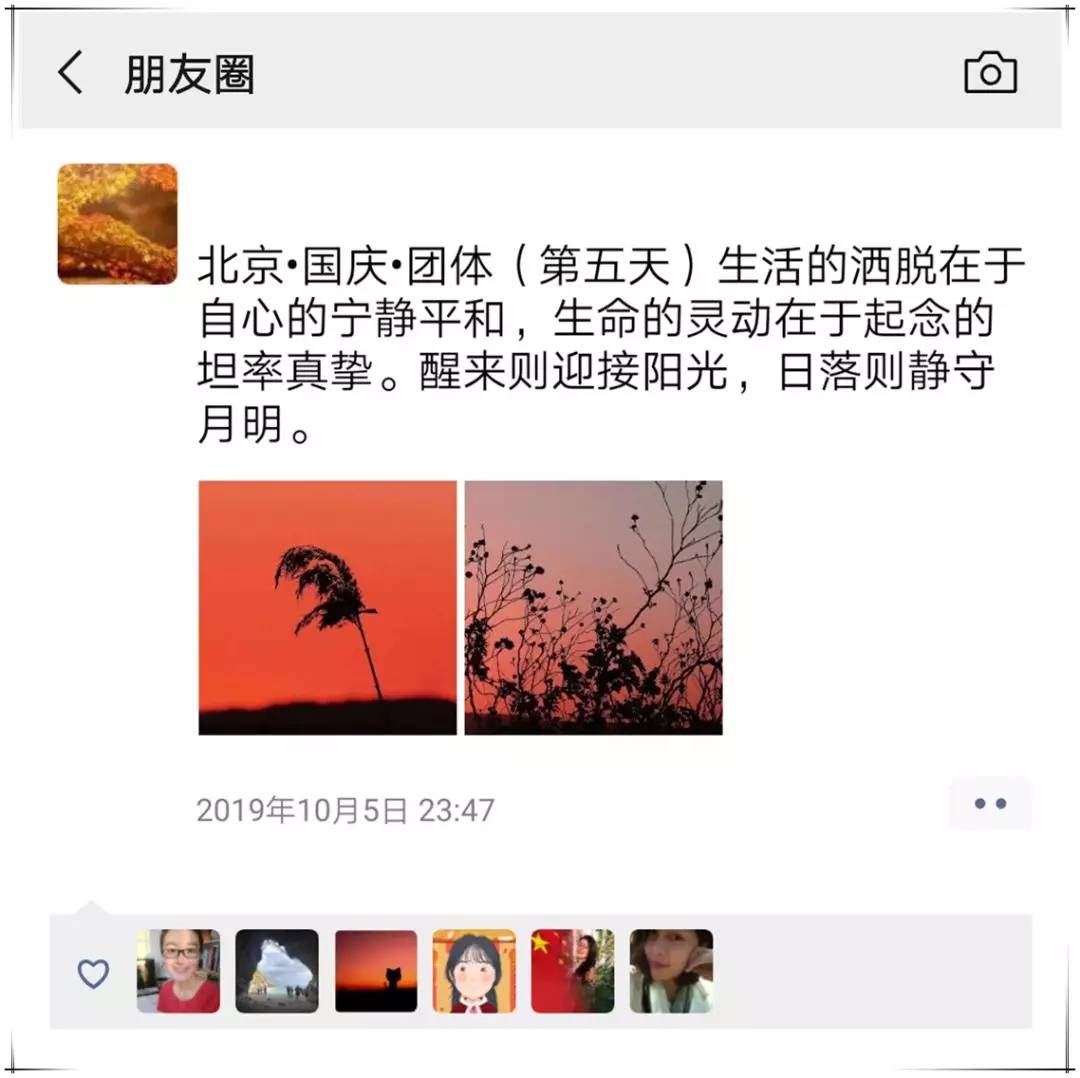Go back from the 朋友圈 screen

[70, 74]
